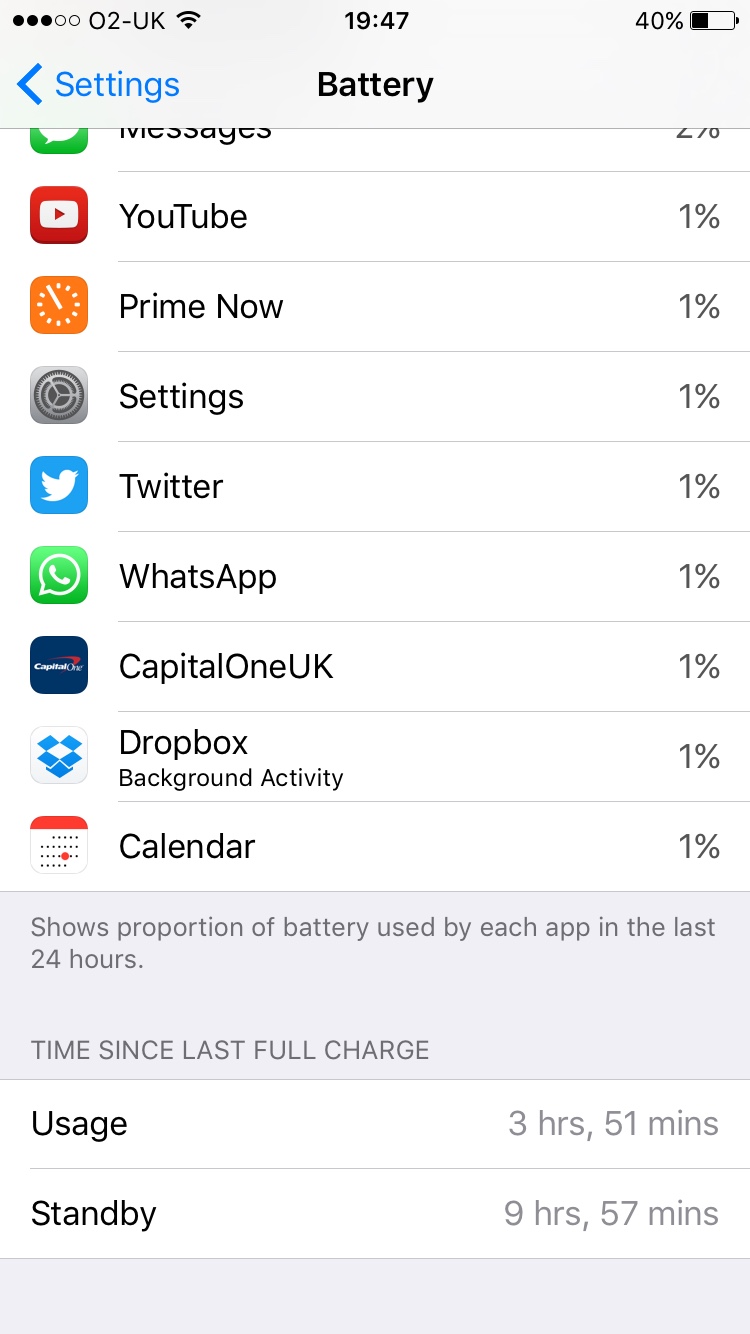This screenshot has width=750, height=1334.
Task: Tap the WhatsApp battery usage row
Action: click(375, 576)
